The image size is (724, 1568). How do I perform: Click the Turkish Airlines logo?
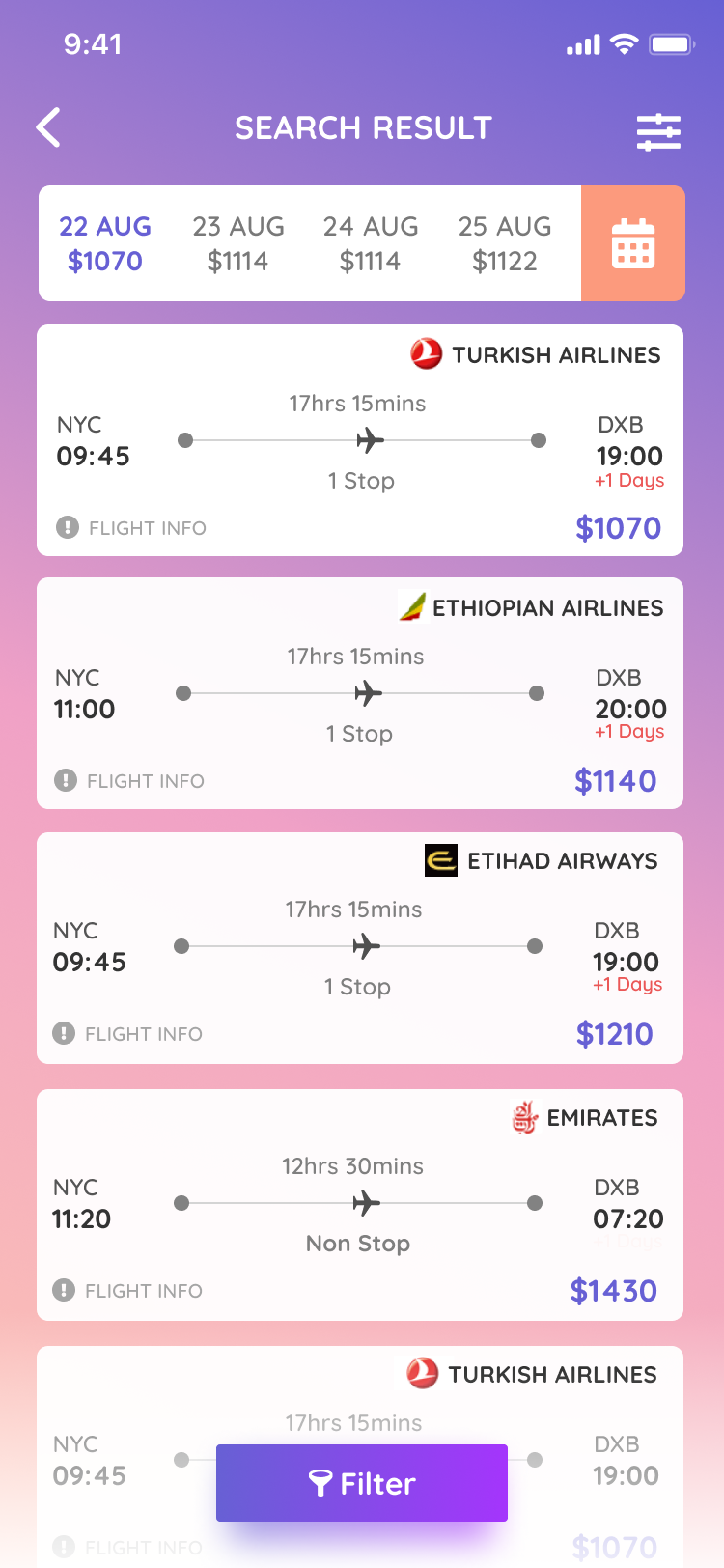tap(425, 354)
